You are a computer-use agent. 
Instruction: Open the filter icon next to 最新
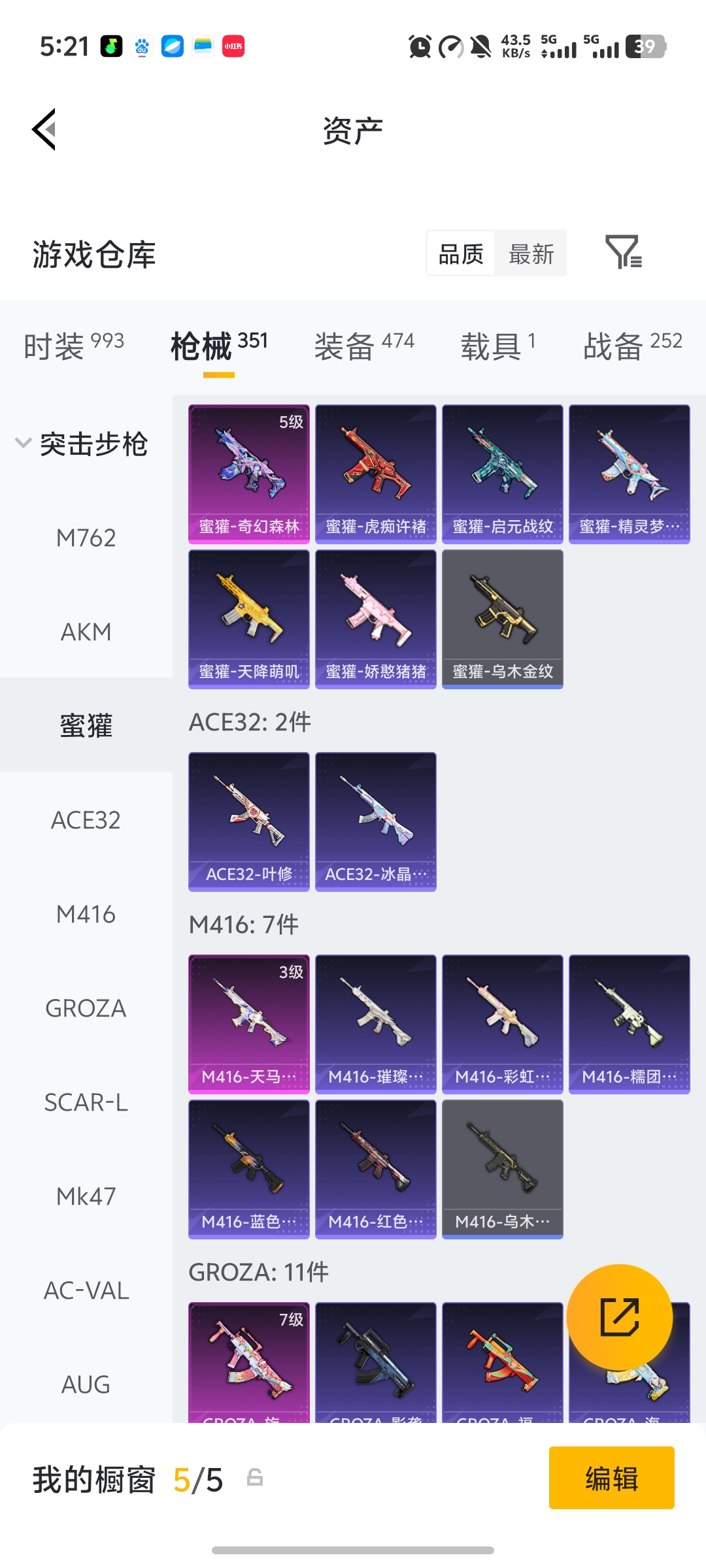[x=624, y=252]
